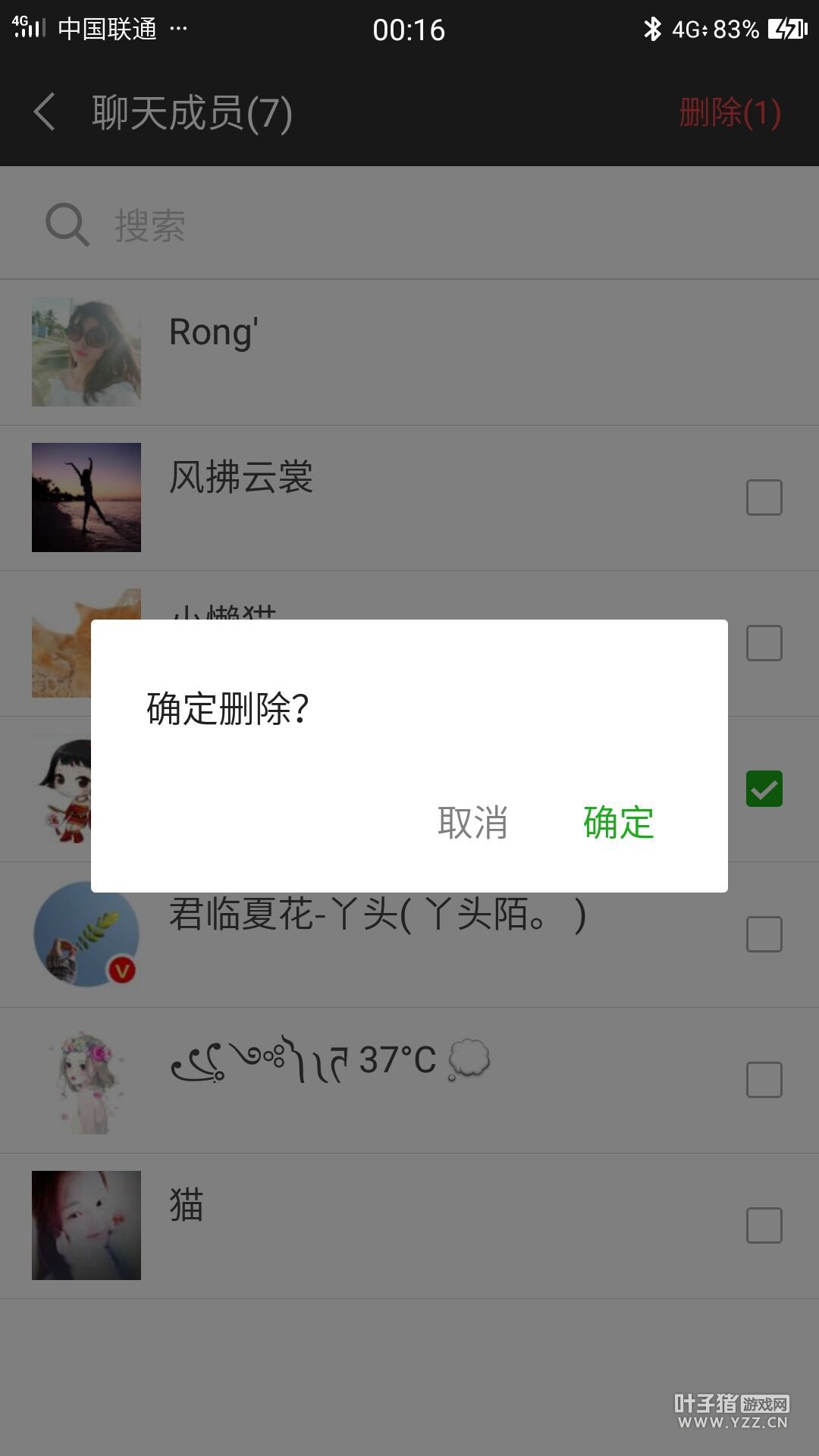Confirm deletion with 确定
The height and width of the screenshot is (1456, 819).
coord(618,822)
